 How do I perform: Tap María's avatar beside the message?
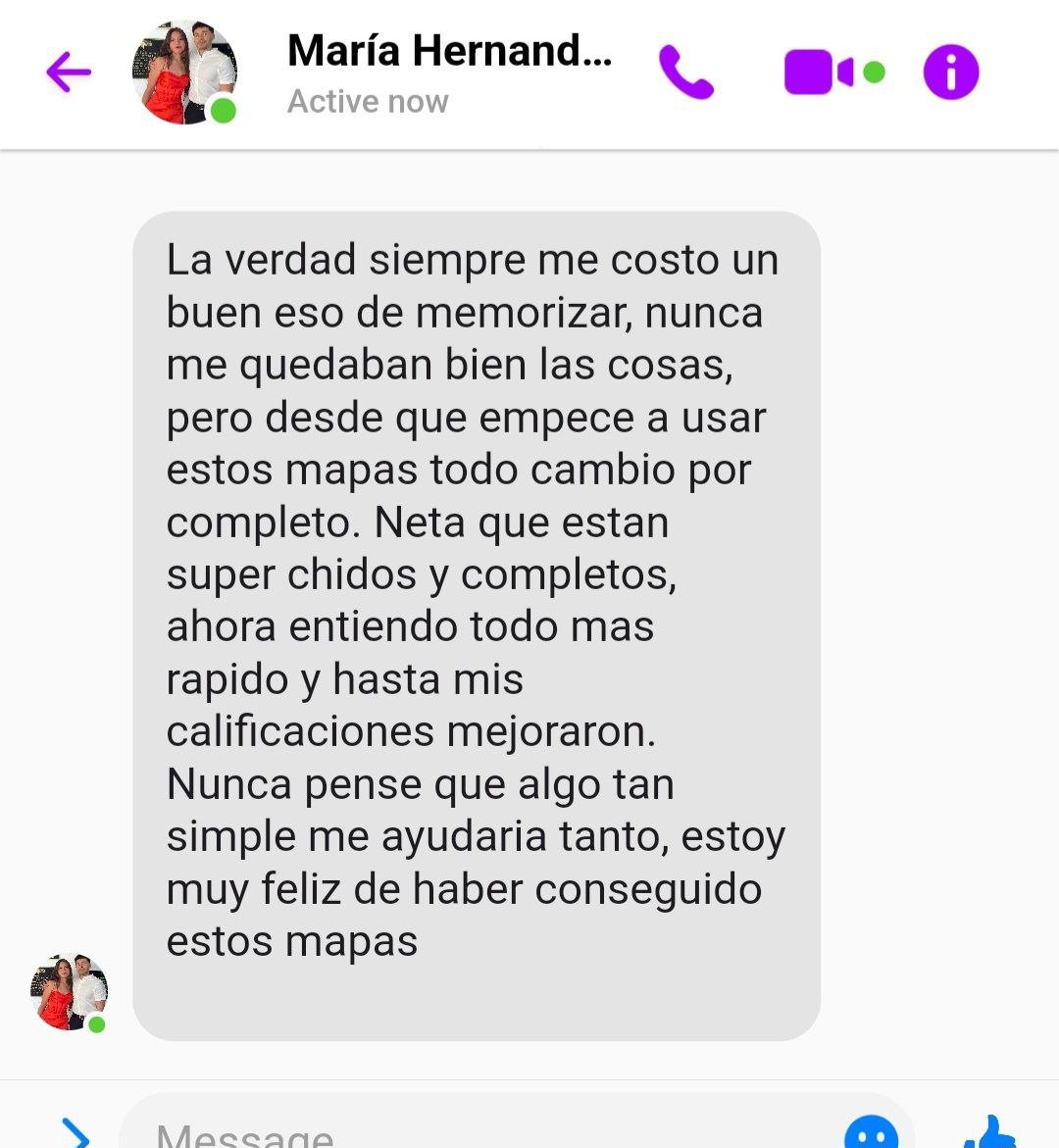point(69,992)
